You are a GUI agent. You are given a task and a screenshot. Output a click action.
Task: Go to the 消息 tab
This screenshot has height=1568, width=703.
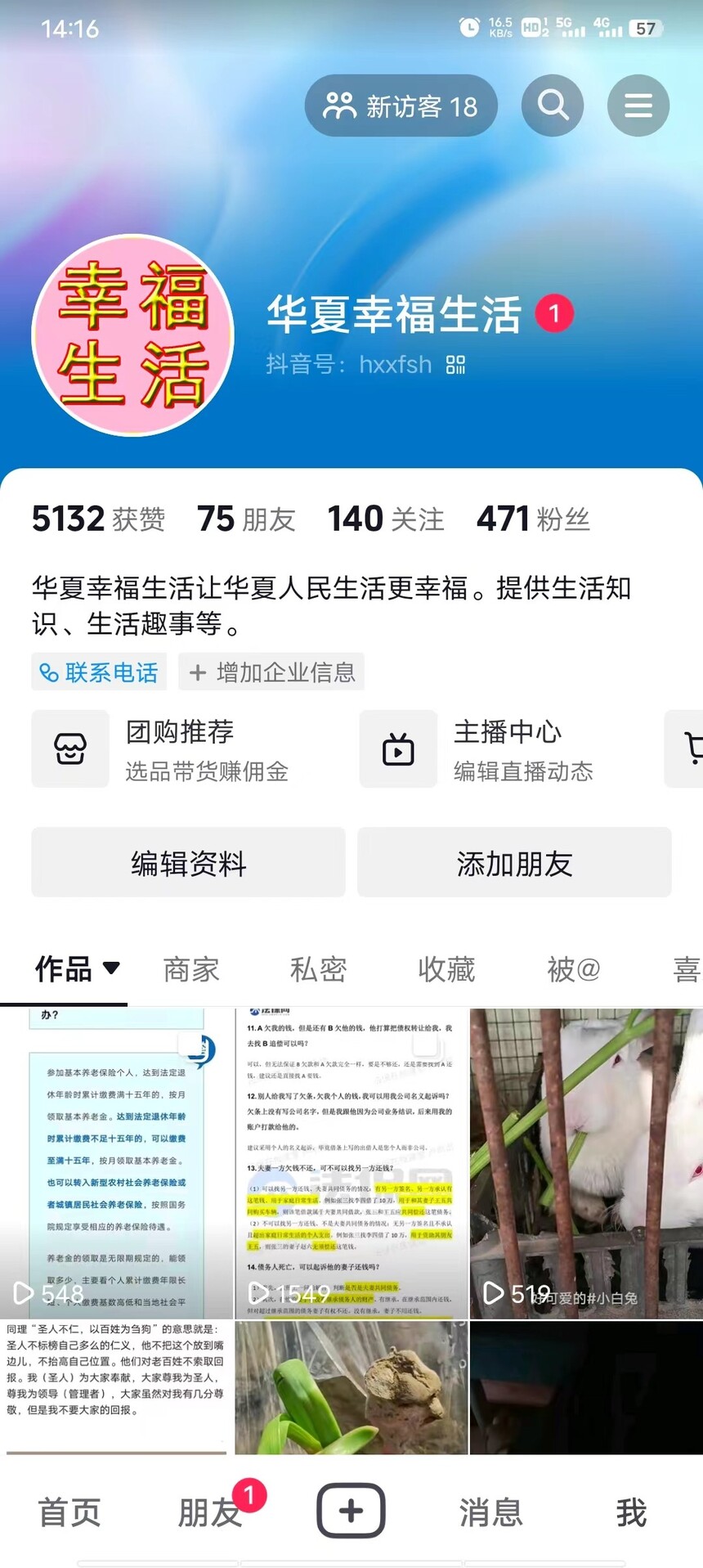[490, 1512]
